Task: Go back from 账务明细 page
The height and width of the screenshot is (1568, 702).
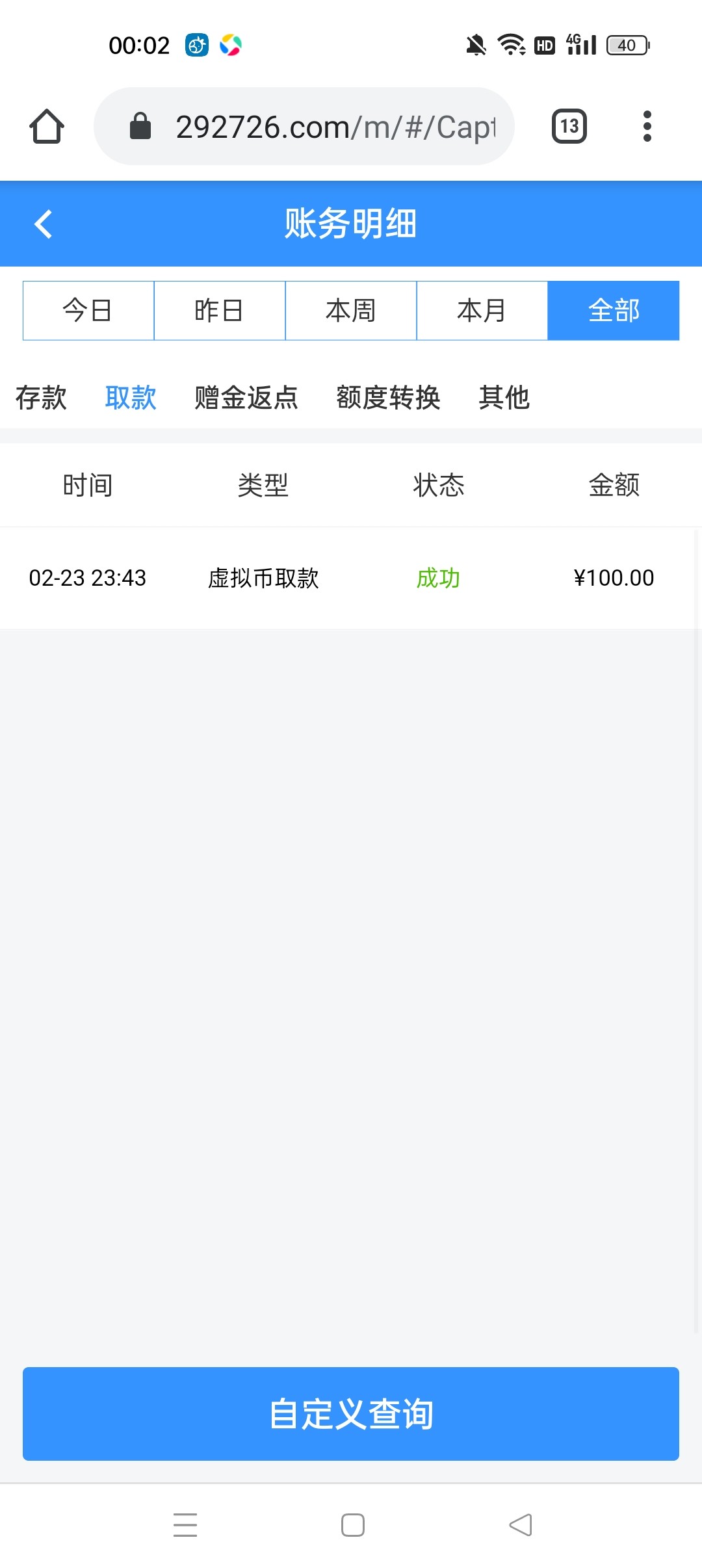Action: click(x=44, y=224)
